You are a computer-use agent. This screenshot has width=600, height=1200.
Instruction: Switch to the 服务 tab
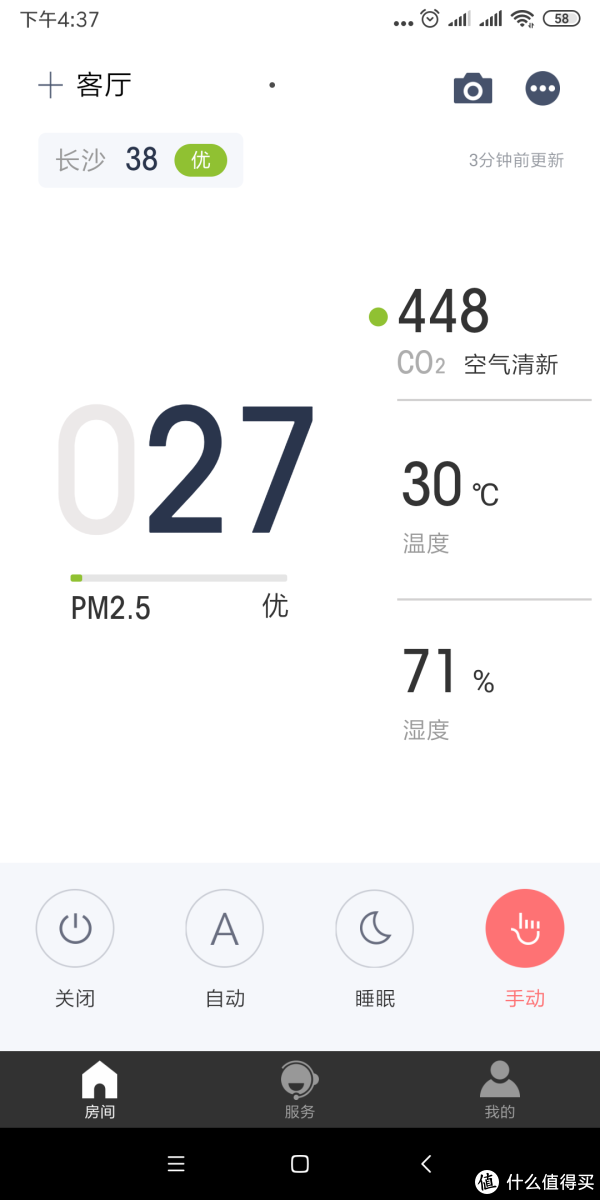click(x=300, y=1090)
